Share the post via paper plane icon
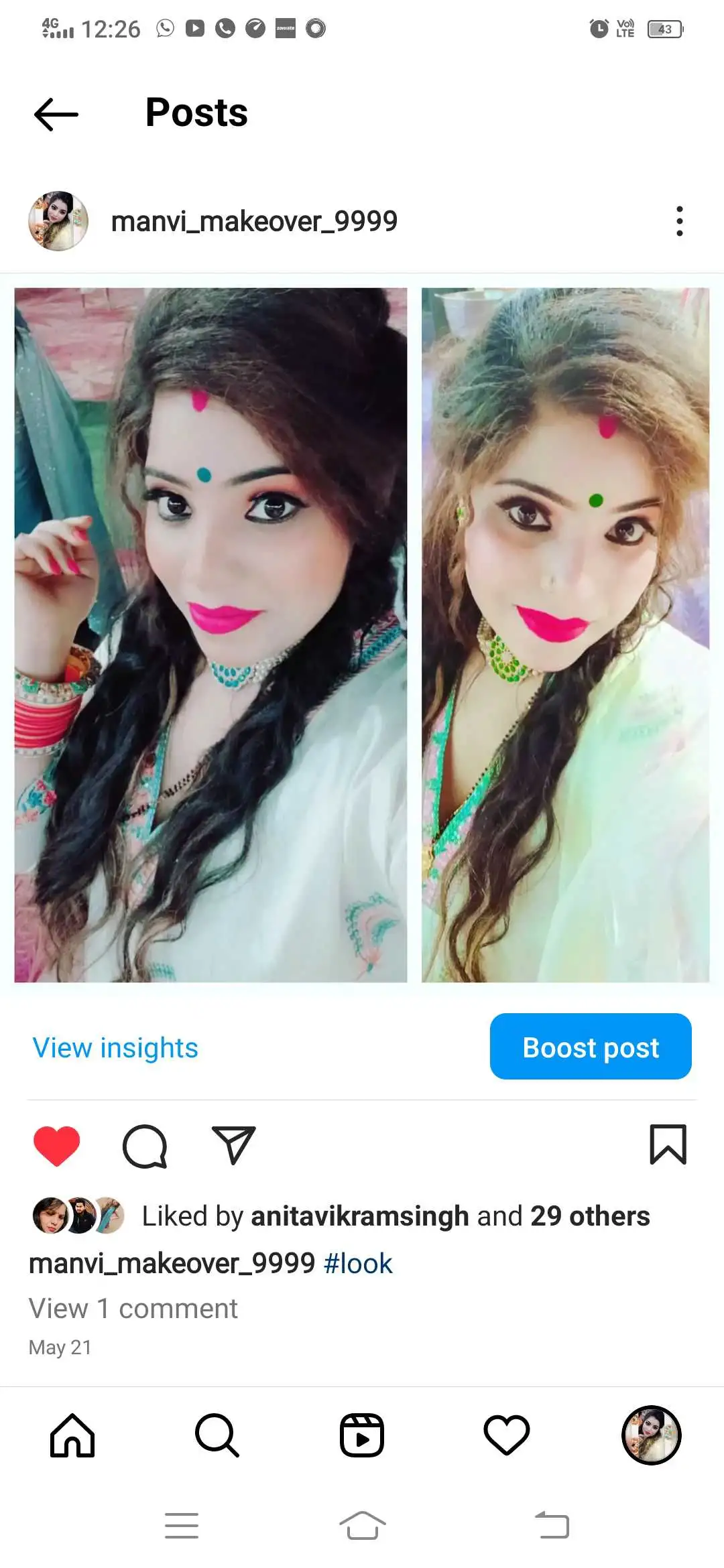 click(233, 1145)
